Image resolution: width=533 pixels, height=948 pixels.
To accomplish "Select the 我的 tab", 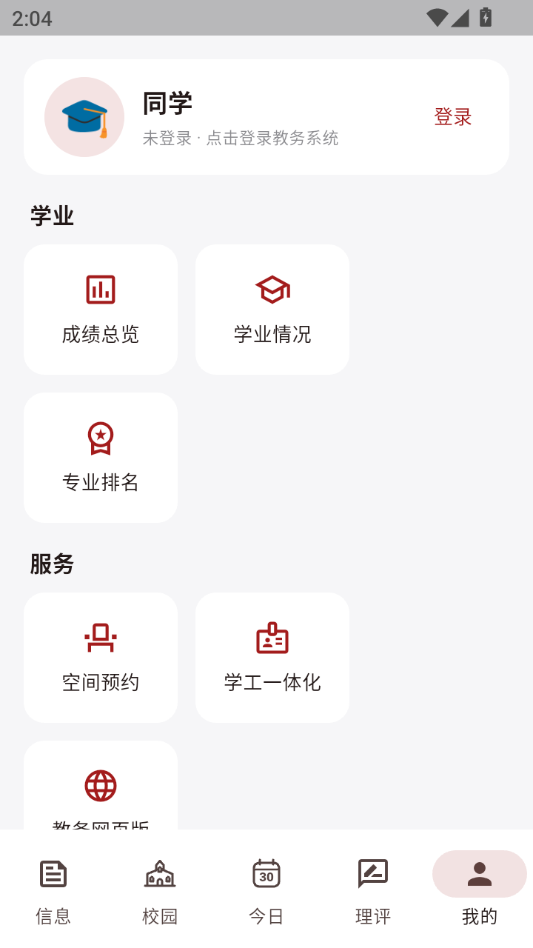I will tap(480, 892).
